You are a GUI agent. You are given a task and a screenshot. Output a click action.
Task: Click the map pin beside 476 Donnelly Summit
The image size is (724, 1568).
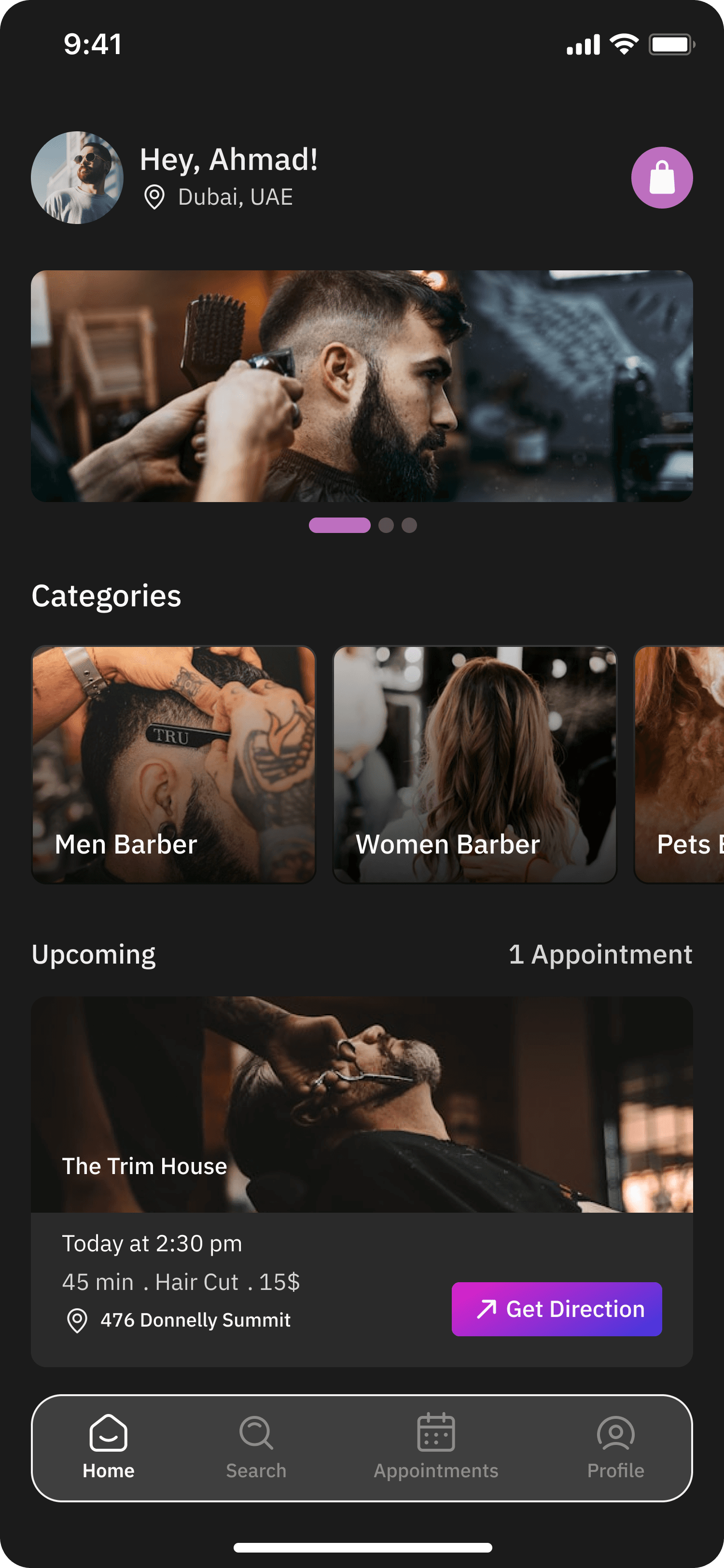coord(77,1320)
